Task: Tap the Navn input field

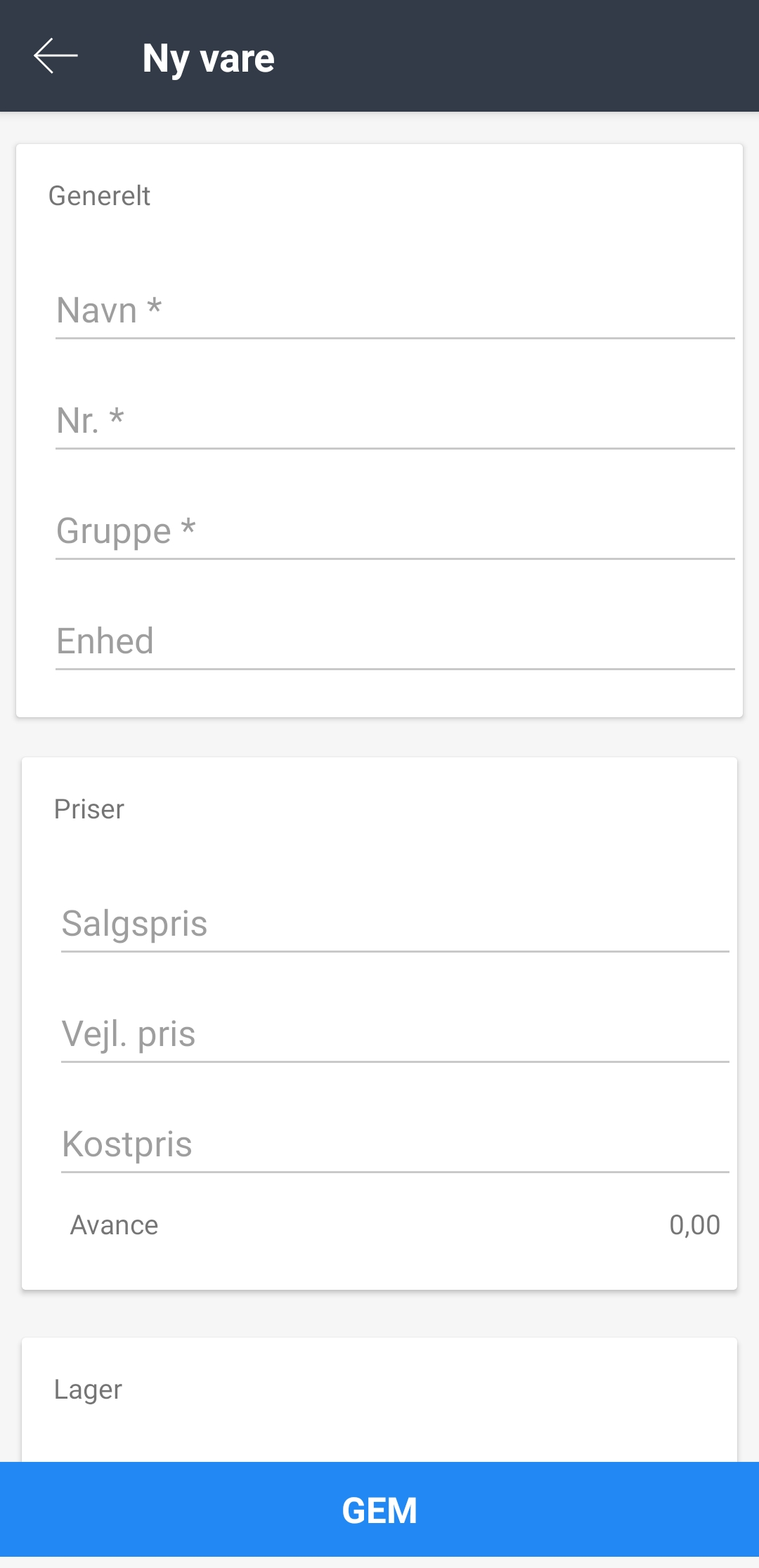Action: (395, 311)
